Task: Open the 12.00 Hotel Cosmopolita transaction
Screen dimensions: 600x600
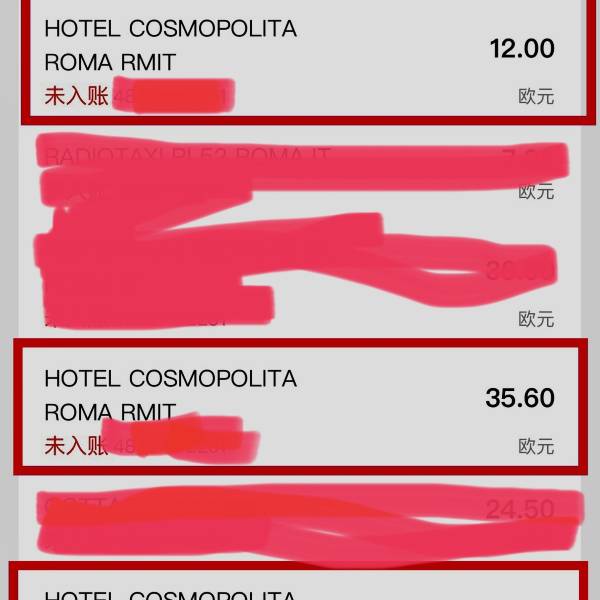Action: point(300,60)
